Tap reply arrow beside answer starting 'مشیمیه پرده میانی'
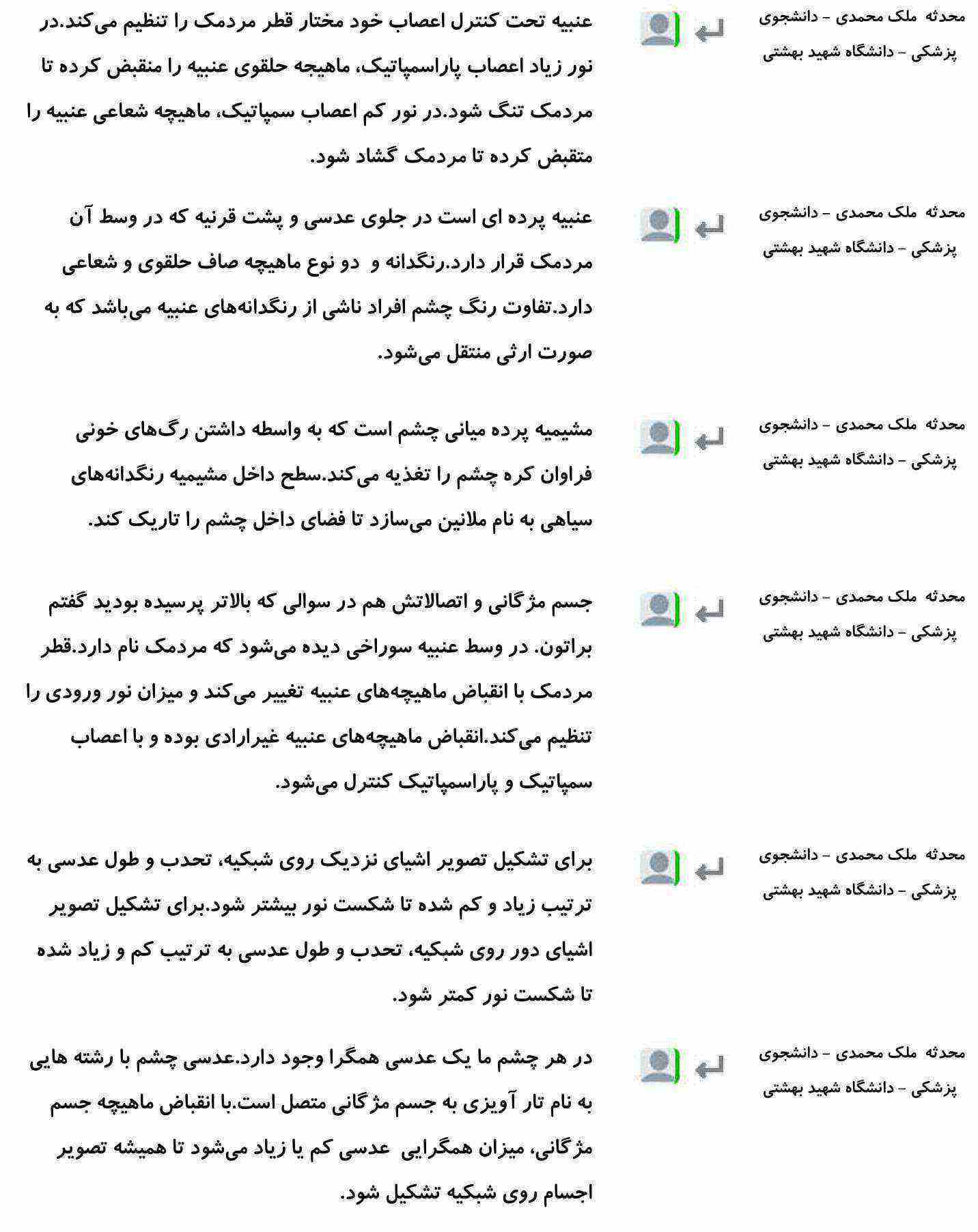Image resolution: width=978 pixels, height=1232 pixels. pos(709,439)
